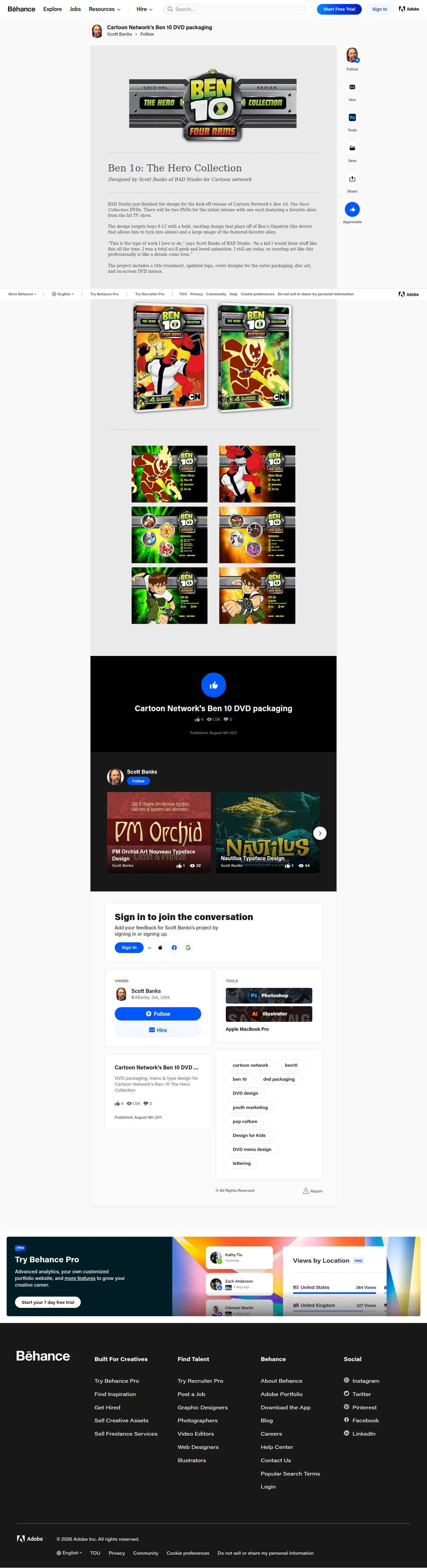Expand the Resources dropdown menu

point(105,9)
